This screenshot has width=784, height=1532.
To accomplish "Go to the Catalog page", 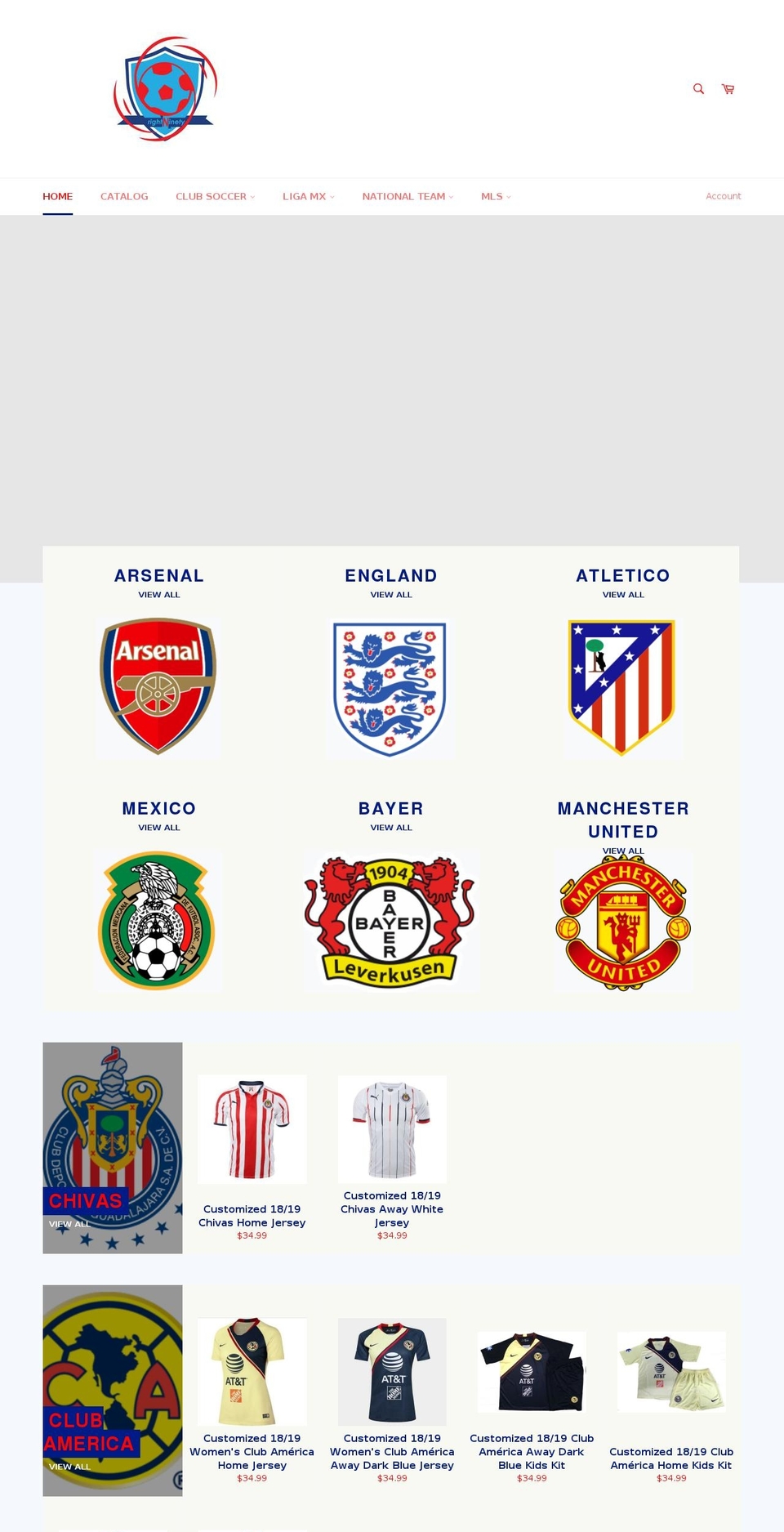I will point(124,196).
